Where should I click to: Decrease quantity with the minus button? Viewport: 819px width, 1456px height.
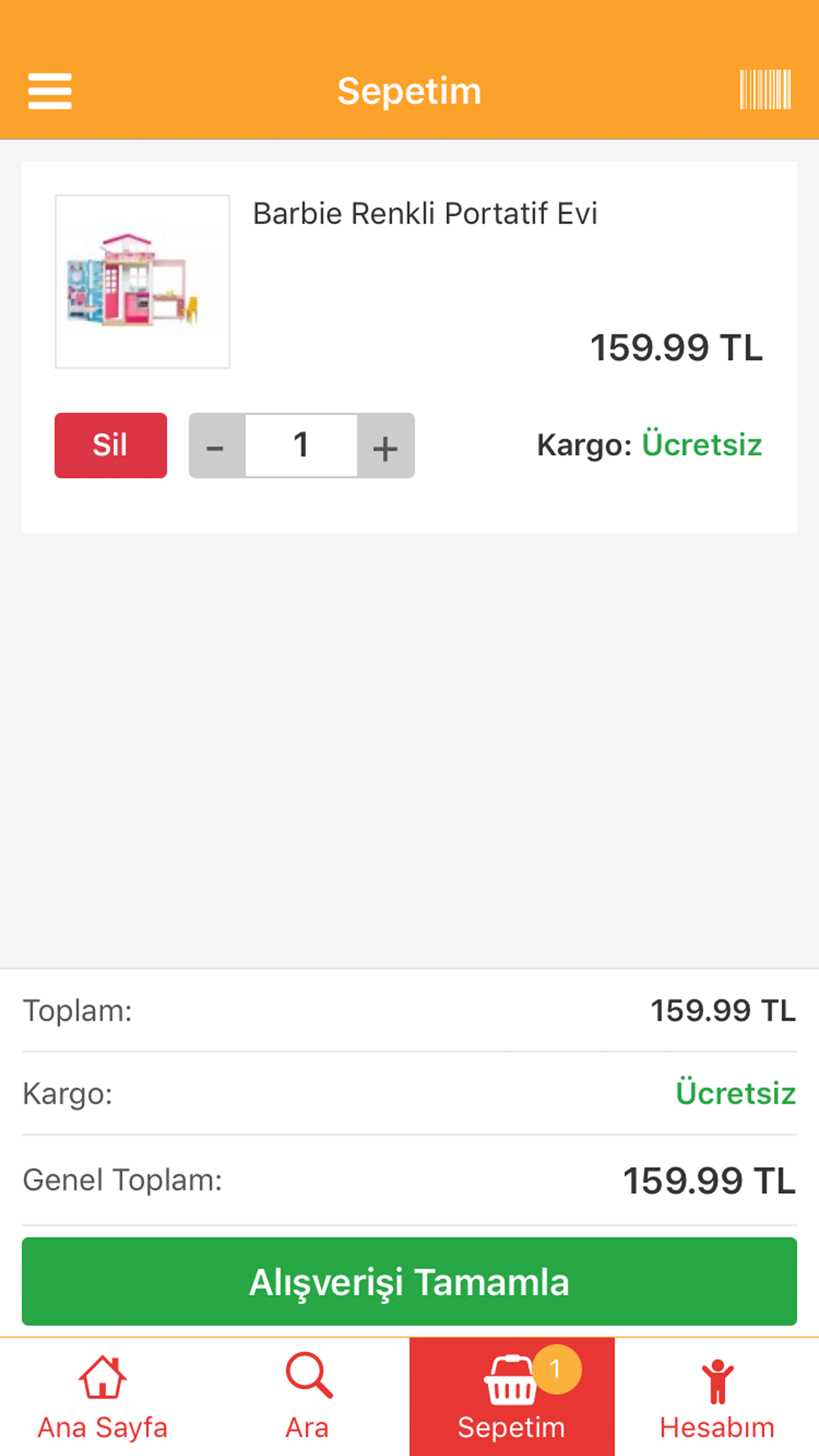(217, 446)
